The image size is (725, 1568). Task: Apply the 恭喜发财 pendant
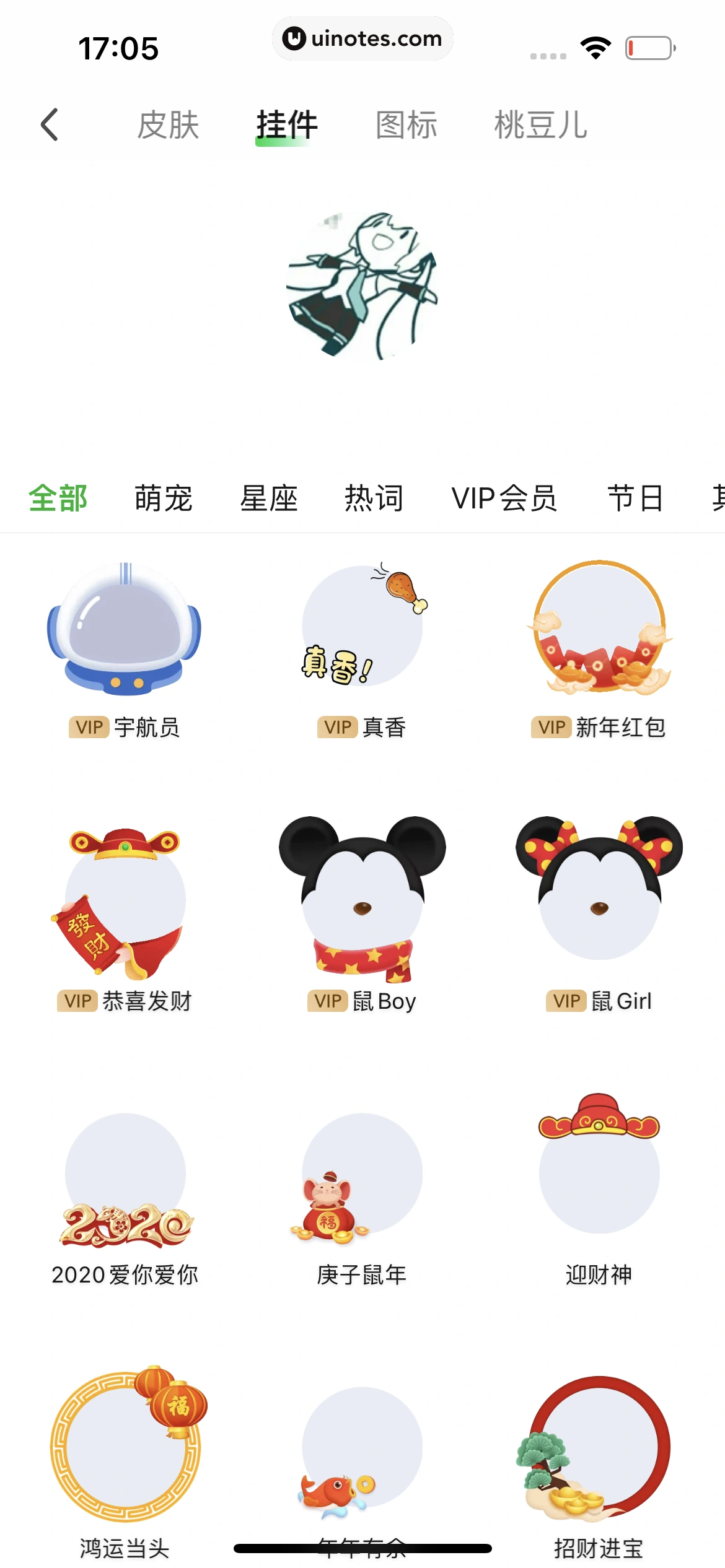click(125, 901)
